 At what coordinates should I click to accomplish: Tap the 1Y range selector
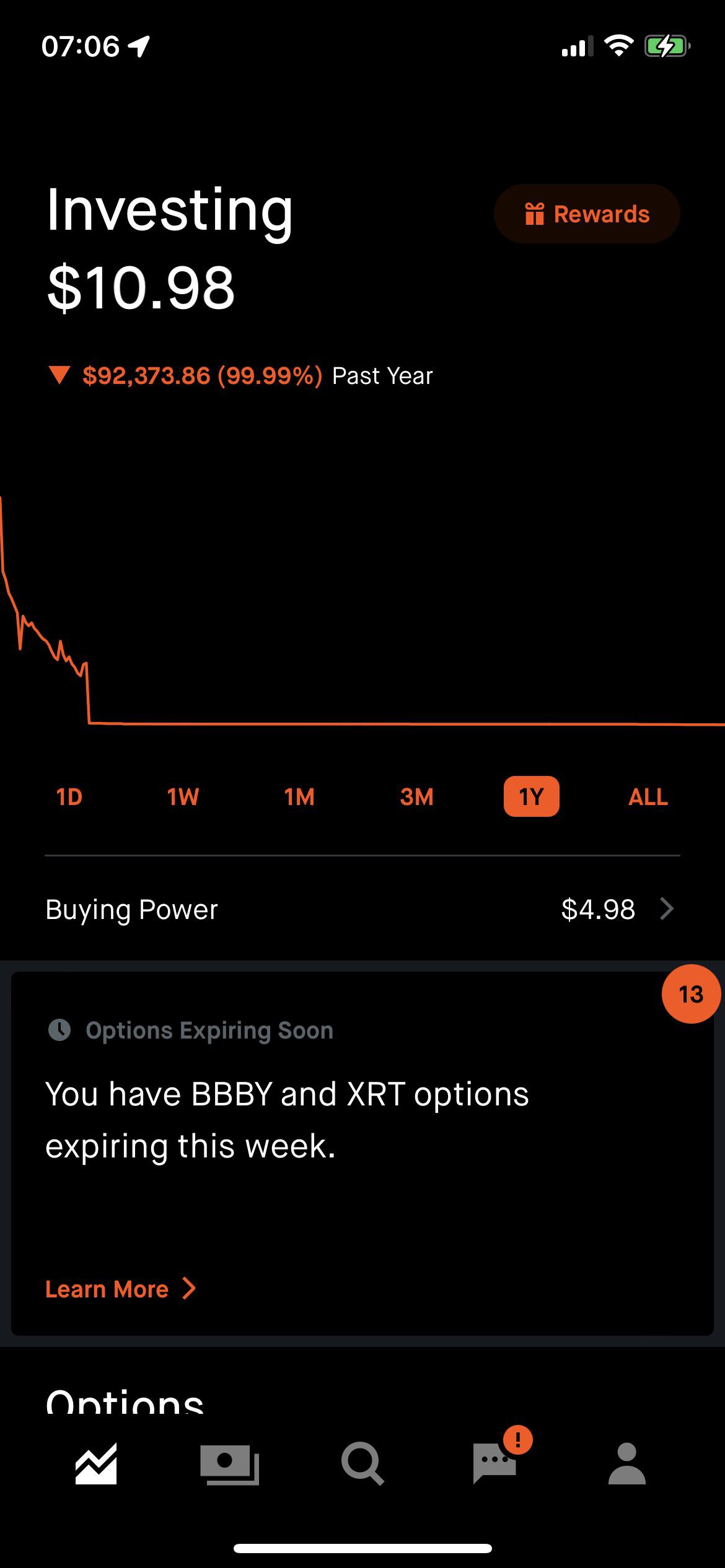(x=531, y=797)
